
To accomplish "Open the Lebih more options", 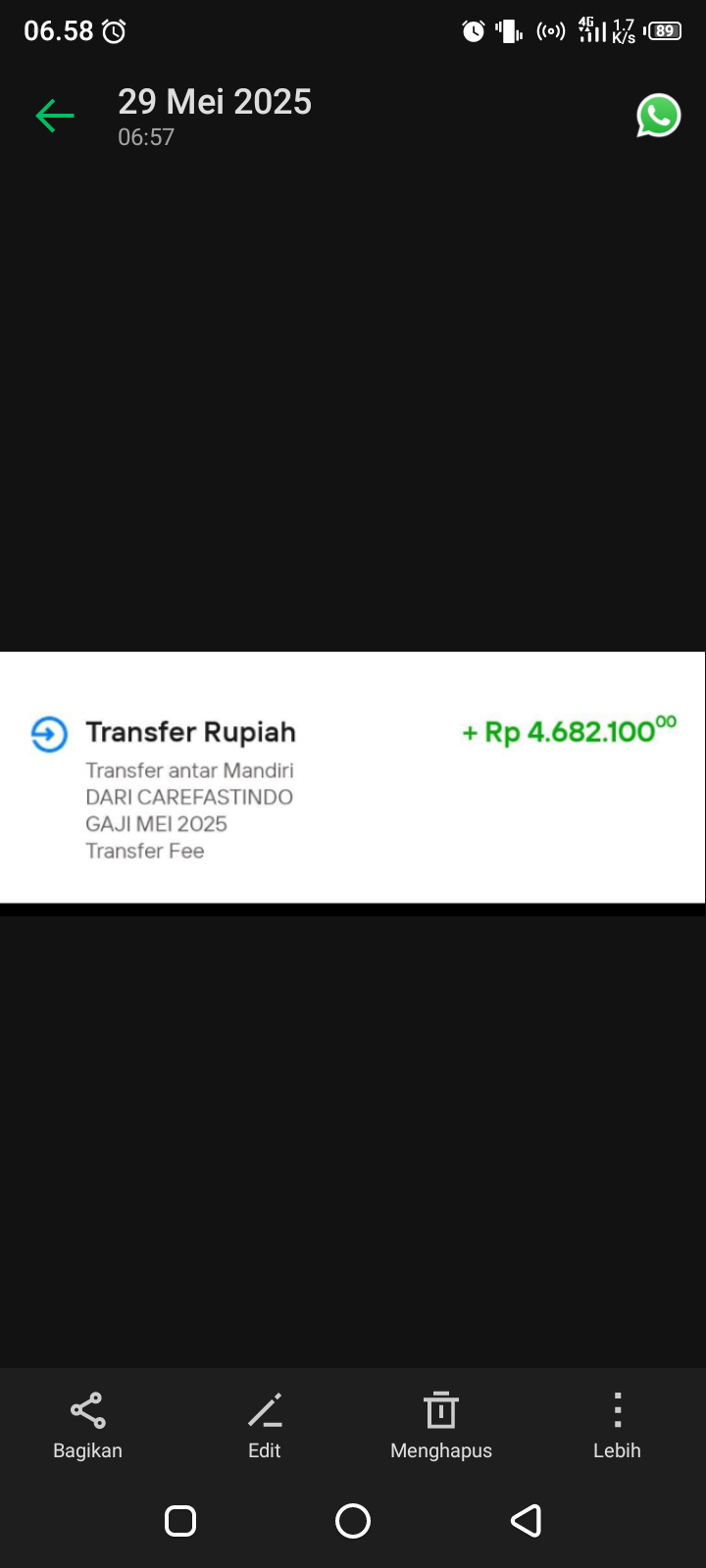I will (617, 1426).
